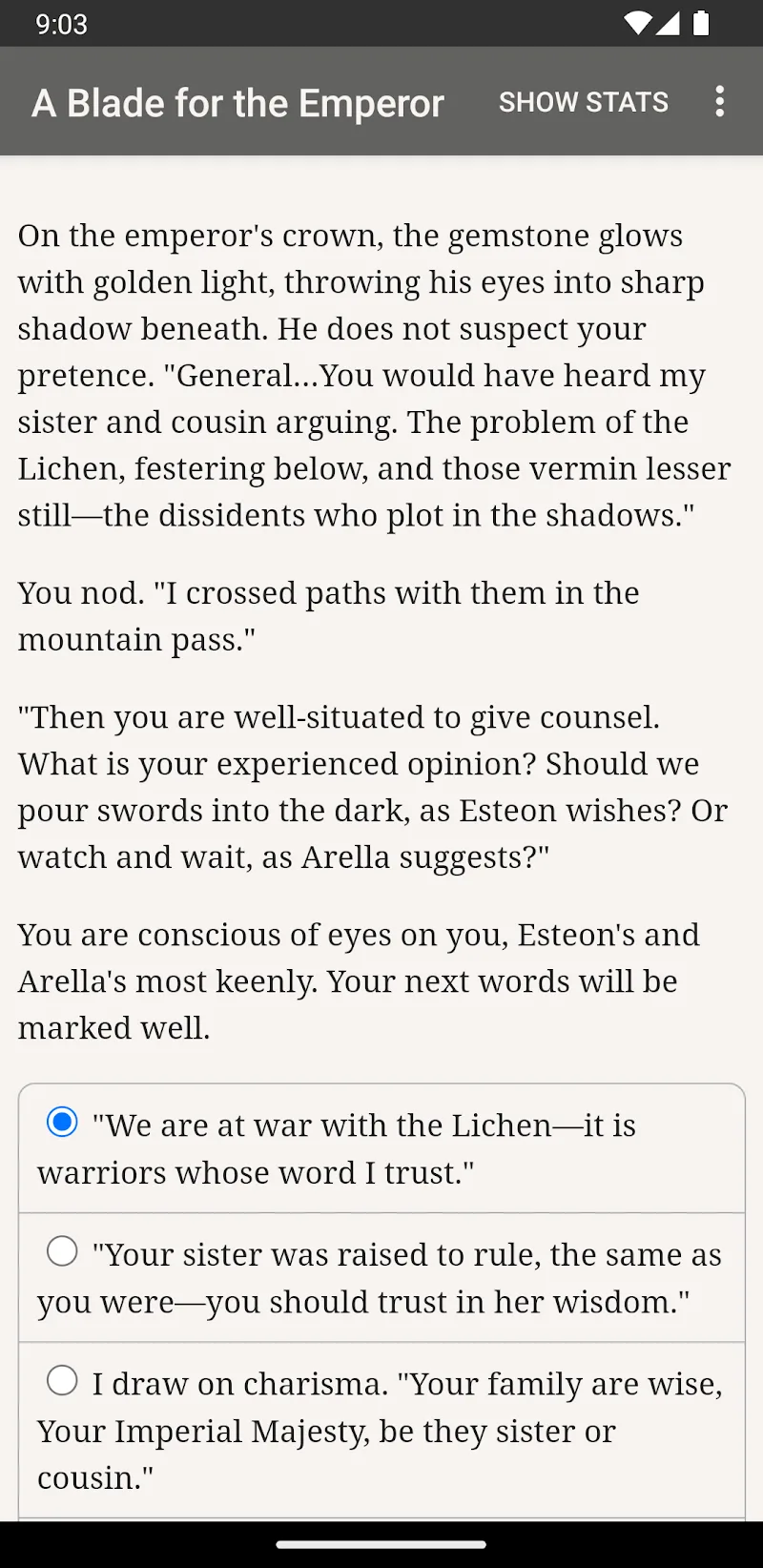Choose "Your sister was raised to rule" option
This screenshot has width=763, height=1568.
point(381,1277)
